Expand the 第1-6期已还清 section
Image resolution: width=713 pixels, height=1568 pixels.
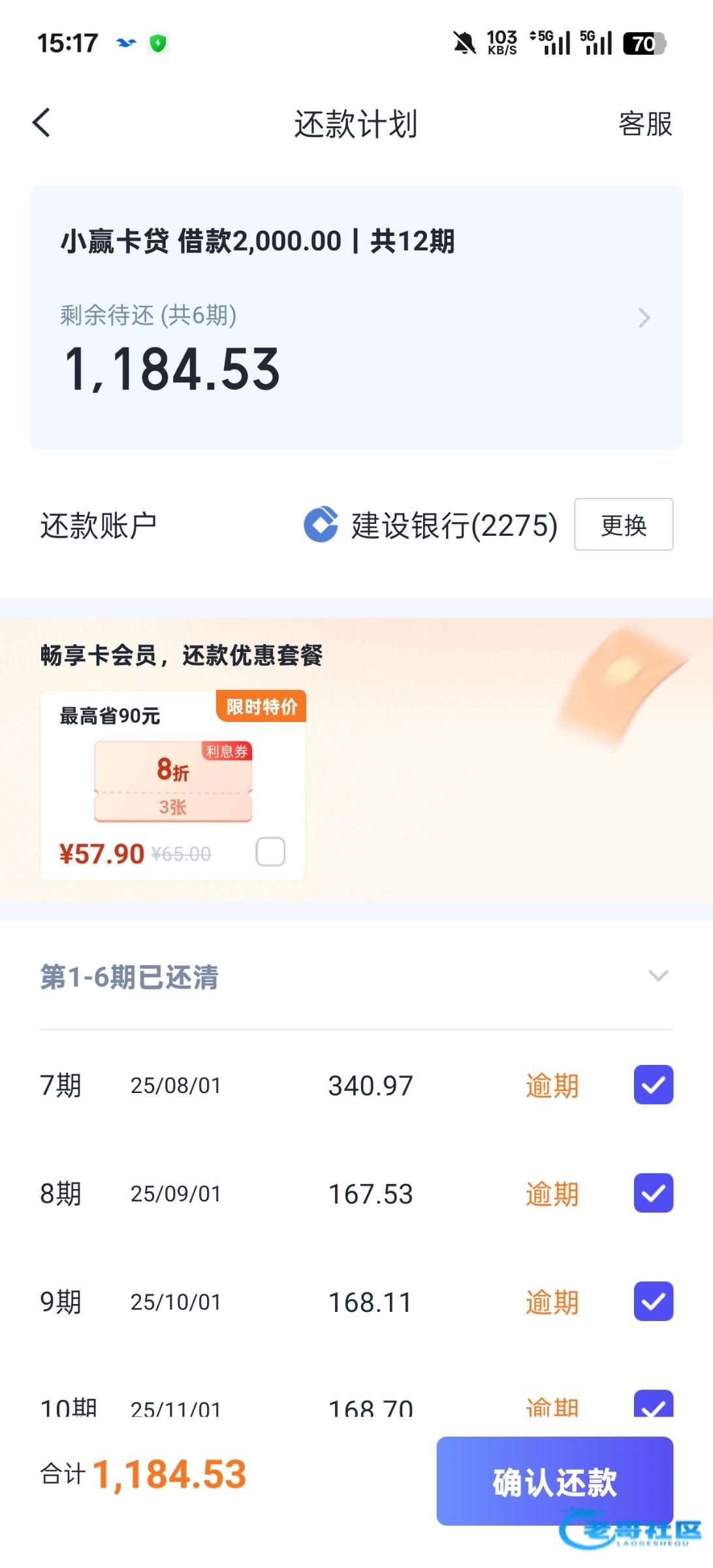click(x=658, y=976)
